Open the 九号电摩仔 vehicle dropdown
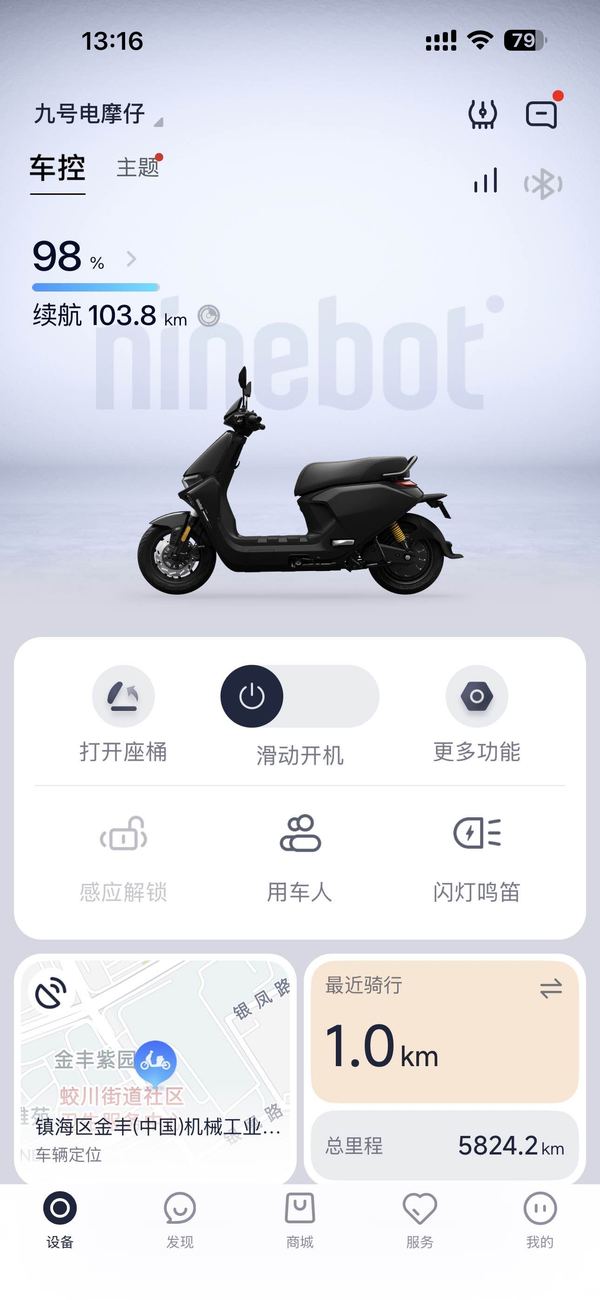The width and height of the screenshot is (600, 1300). pyautogui.click(x=98, y=114)
